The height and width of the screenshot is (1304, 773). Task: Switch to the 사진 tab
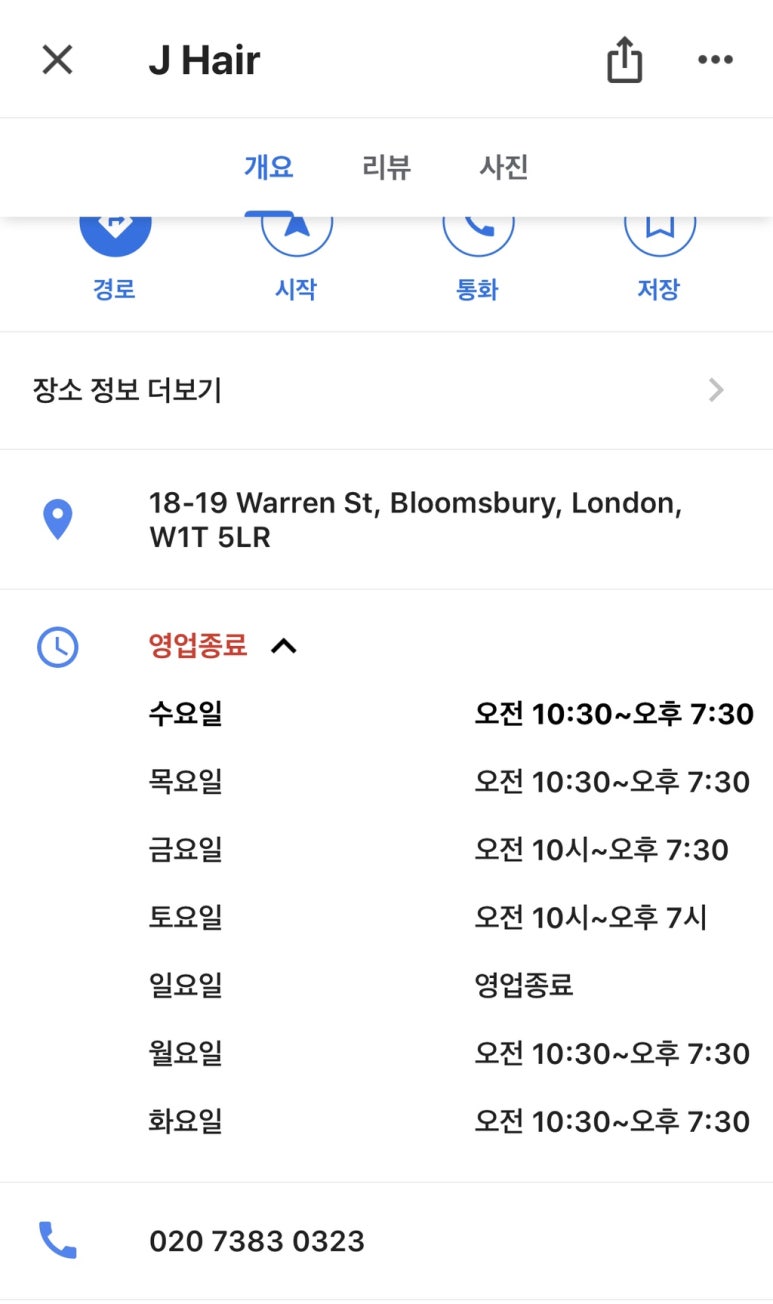point(503,167)
